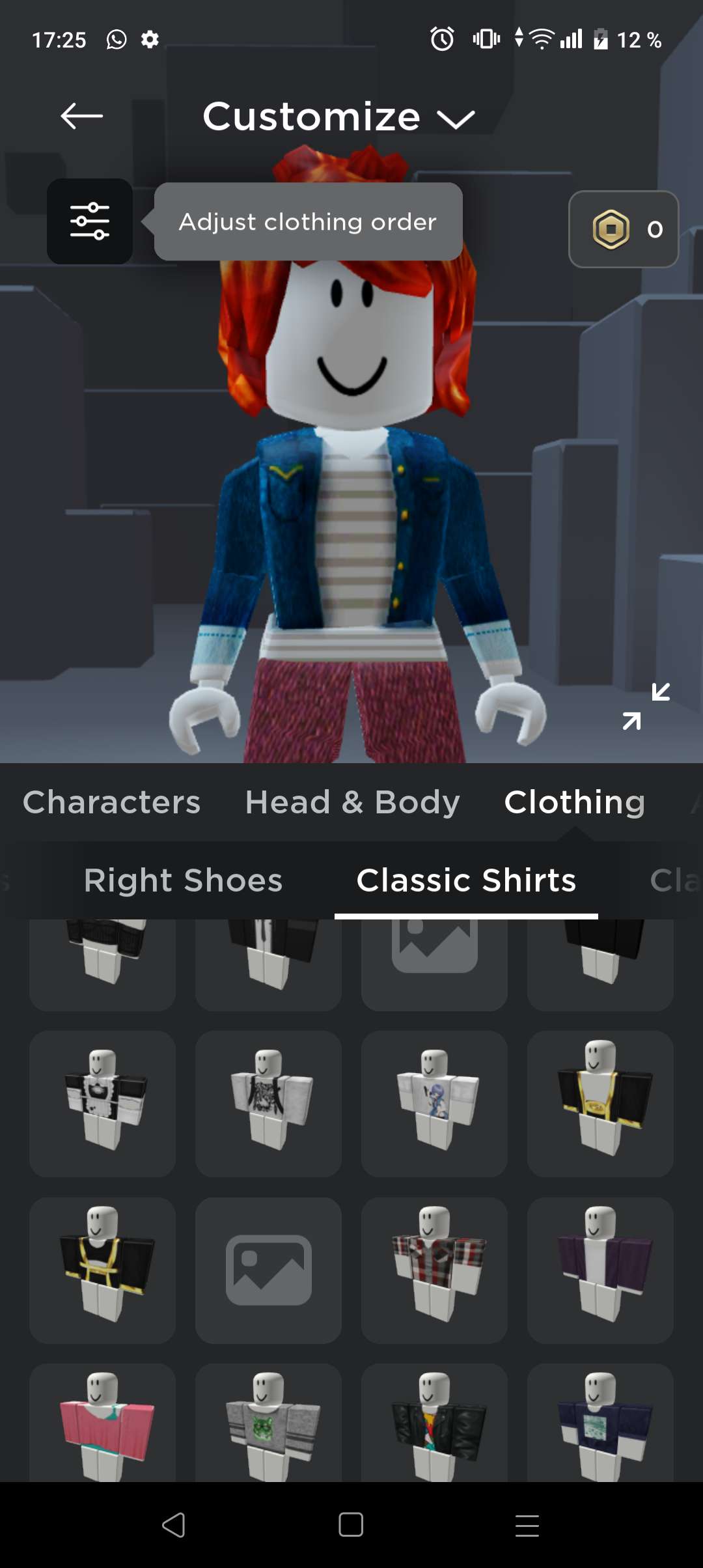Select the black and white maid shirt
703x1568 pixels.
(x=103, y=1103)
